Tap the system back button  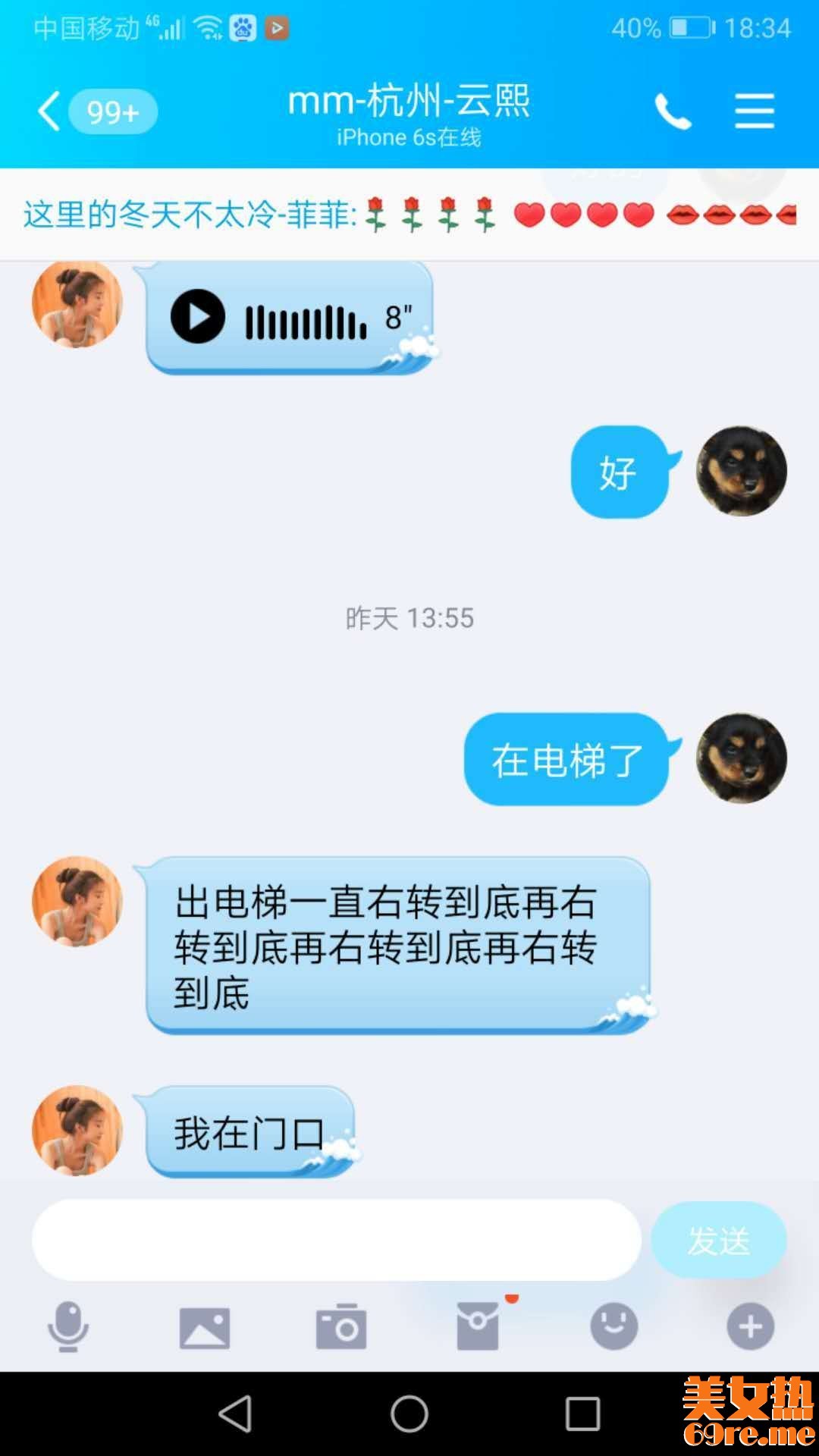pyautogui.click(x=235, y=1414)
